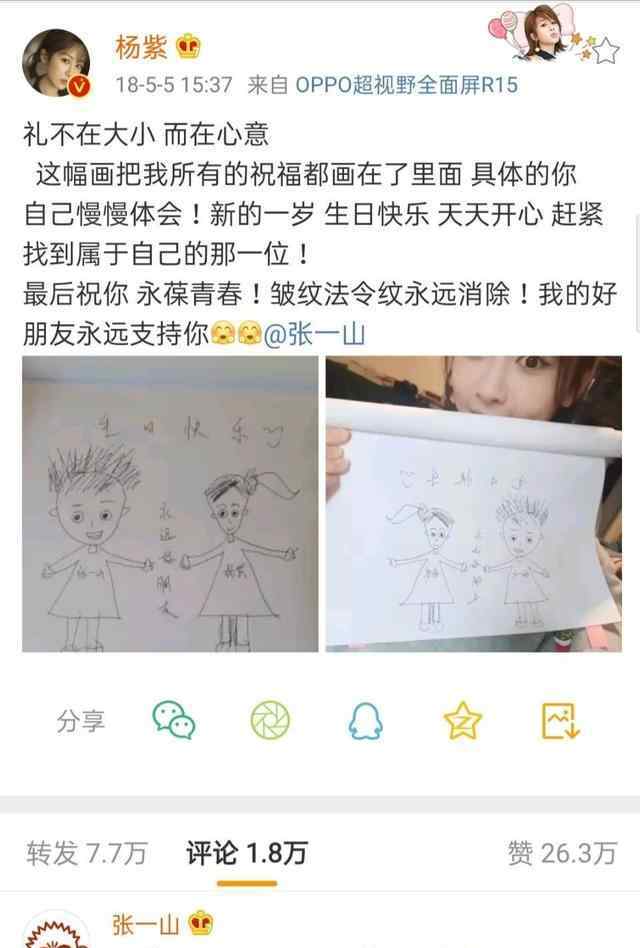640x948 pixels.
Task: Switch to the 评论 1.8万 tab
Action: (x=246, y=853)
